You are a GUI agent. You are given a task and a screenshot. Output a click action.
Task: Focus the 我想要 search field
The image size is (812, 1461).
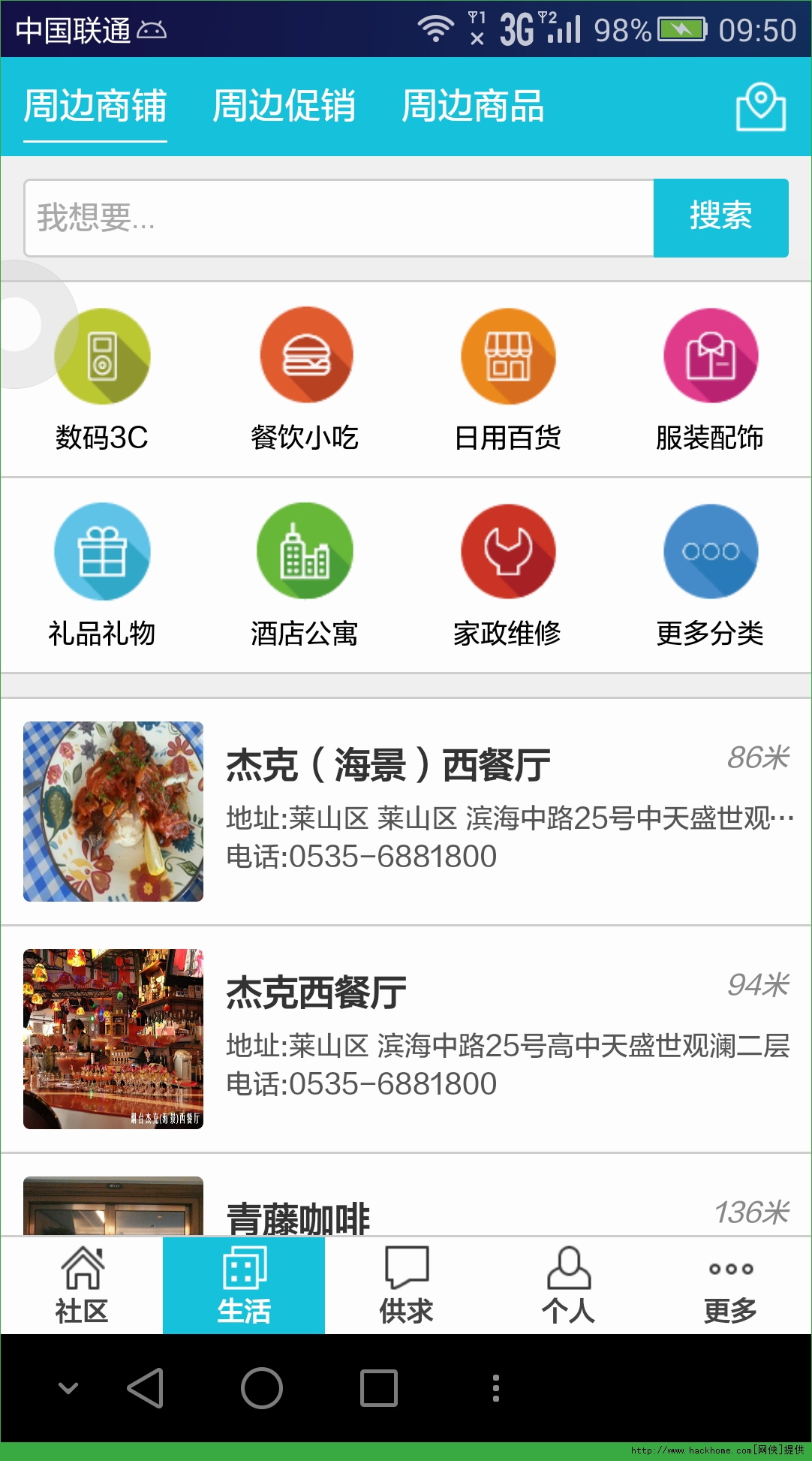click(338, 218)
